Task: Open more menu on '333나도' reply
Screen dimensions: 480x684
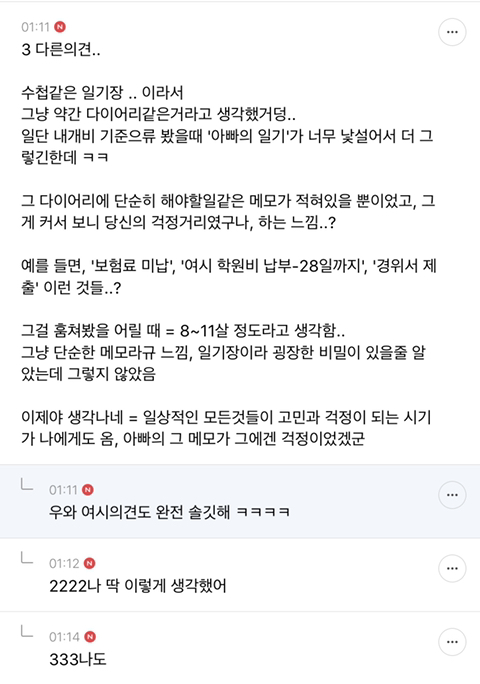Action: tap(452, 642)
